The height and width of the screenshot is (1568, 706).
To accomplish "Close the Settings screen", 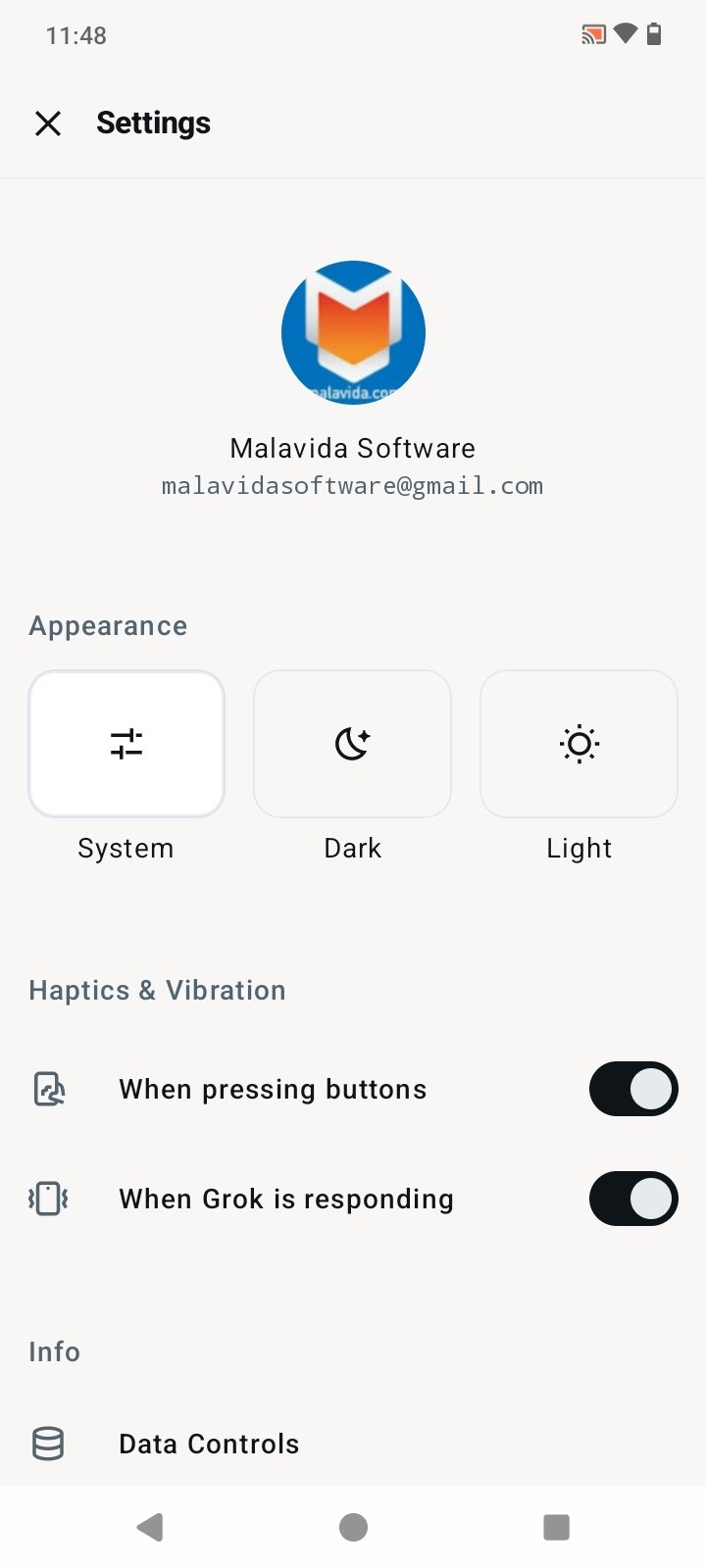I will pos(48,123).
